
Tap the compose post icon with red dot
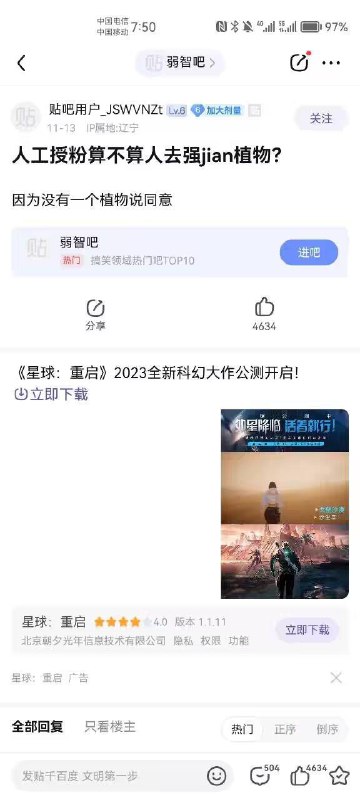point(300,62)
